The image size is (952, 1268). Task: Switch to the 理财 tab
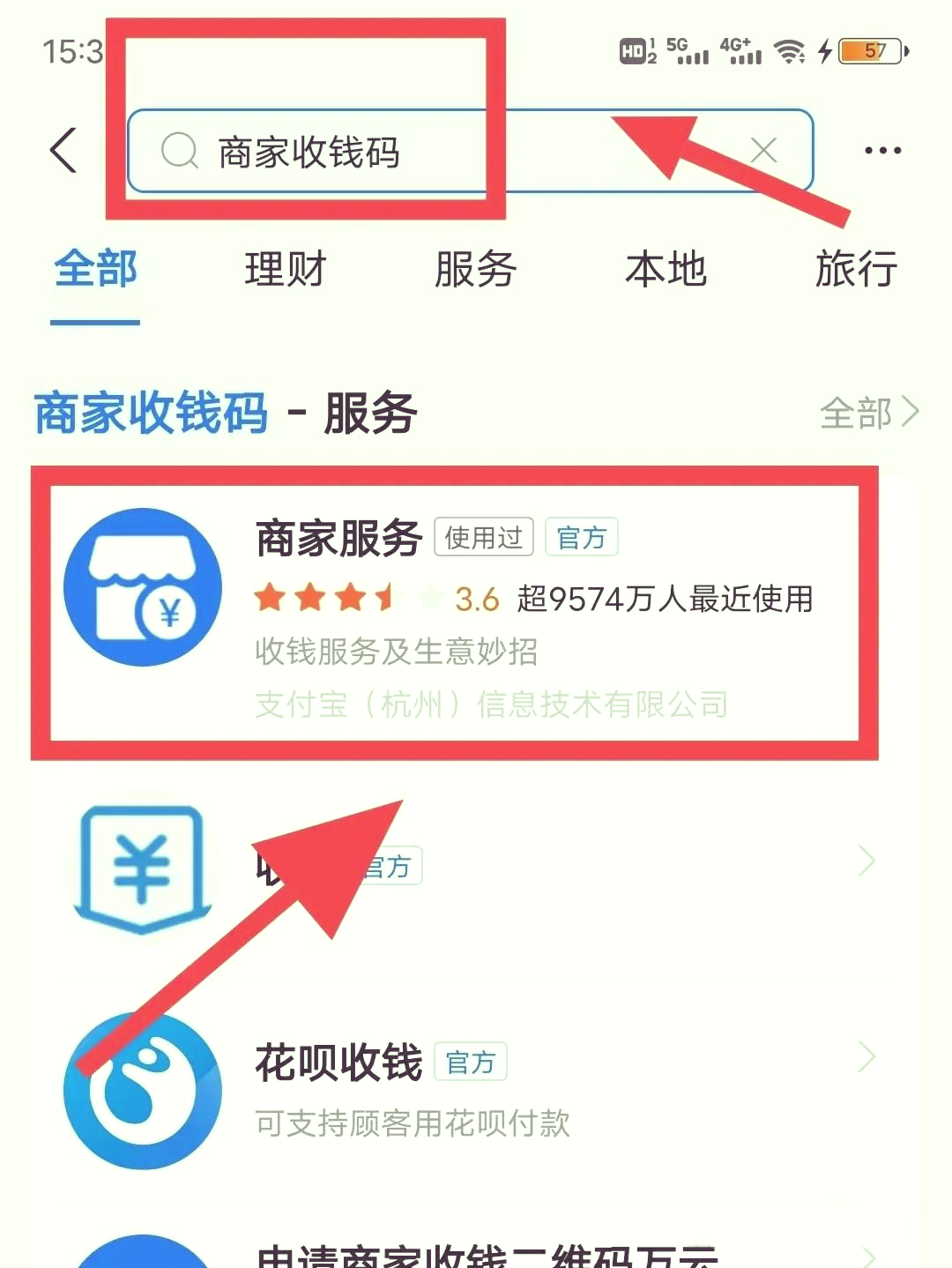point(286,269)
